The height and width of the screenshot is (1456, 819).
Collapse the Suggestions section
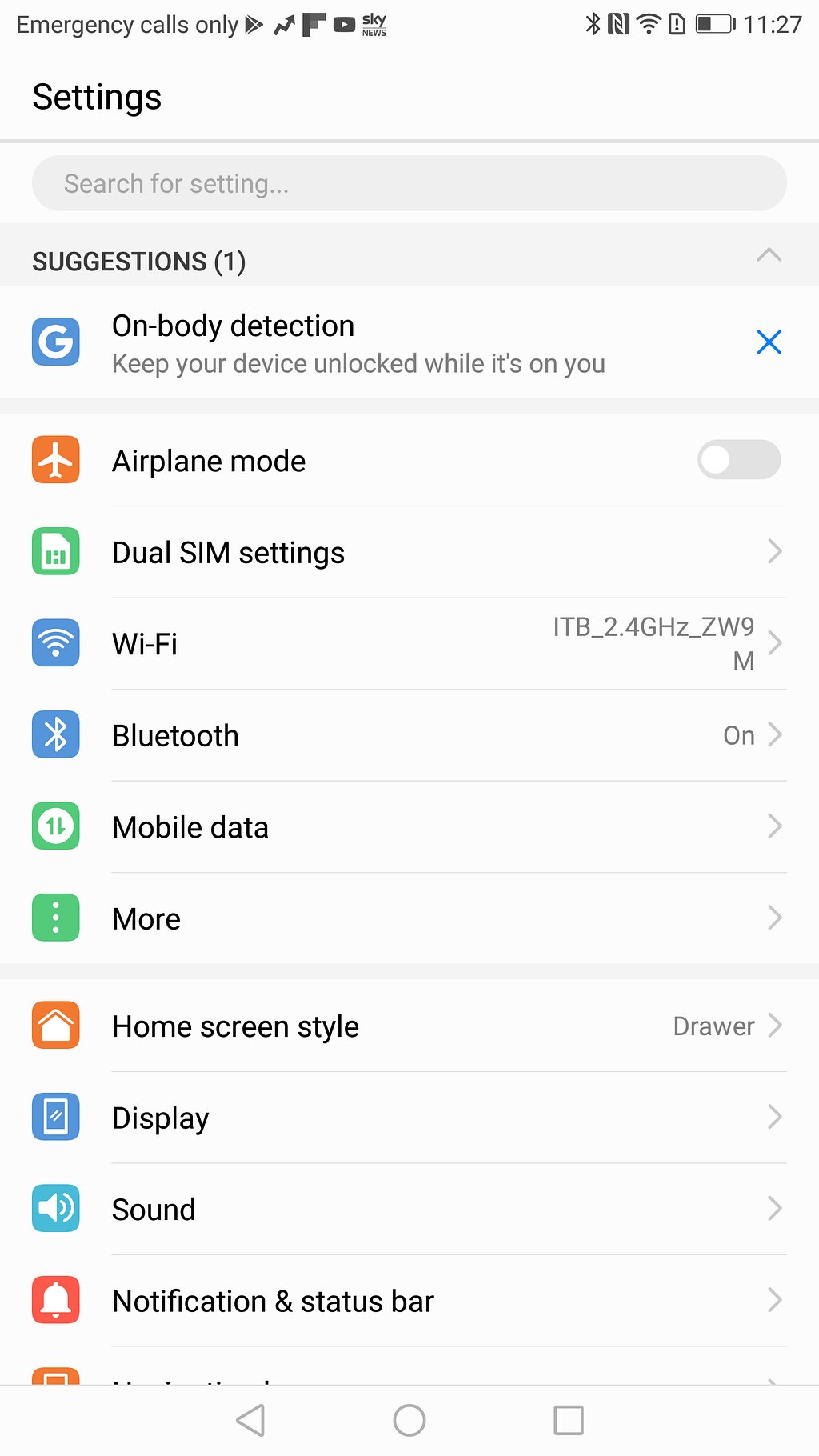tap(768, 256)
